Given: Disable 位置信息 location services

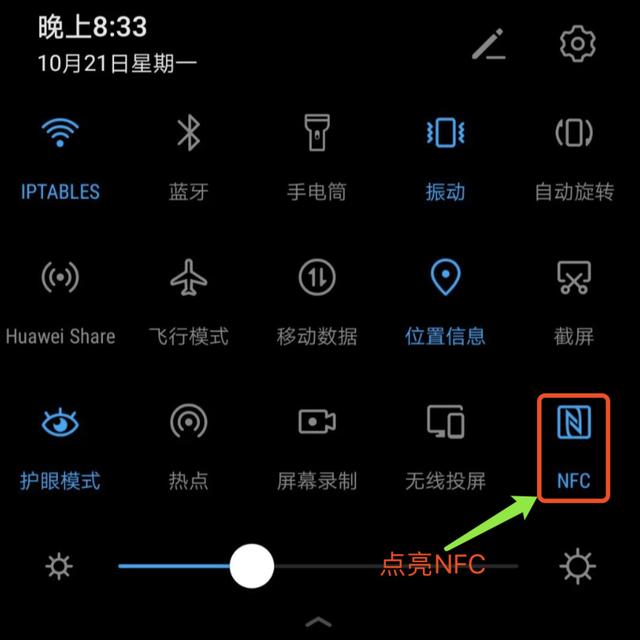Looking at the screenshot, I should [445, 278].
